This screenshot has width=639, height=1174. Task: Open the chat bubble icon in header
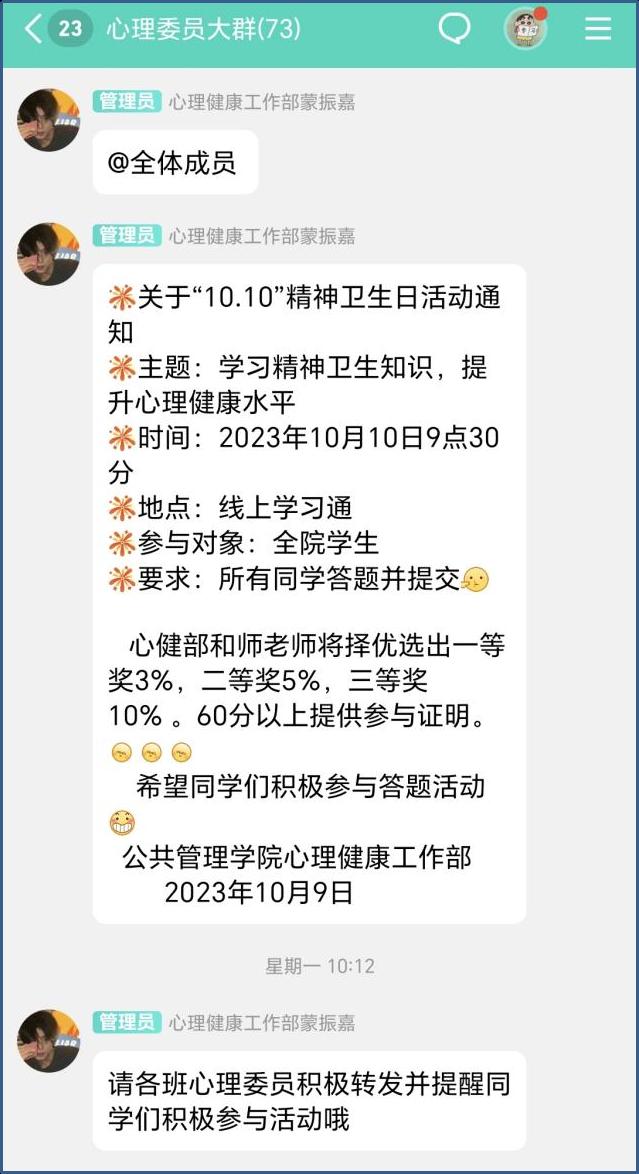click(455, 29)
